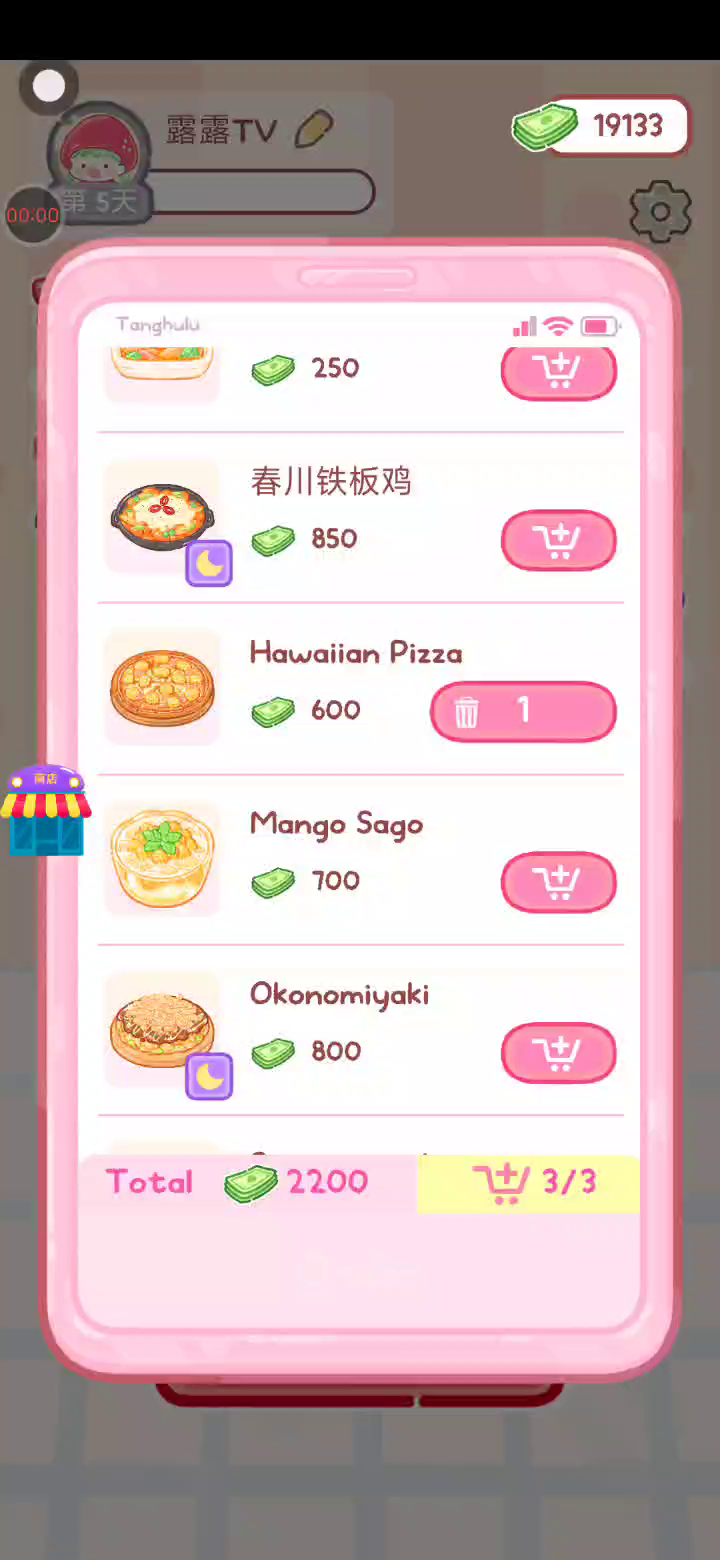Add the 250 item to cart
This screenshot has height=1560, width=720.
[x=558, y=372]
